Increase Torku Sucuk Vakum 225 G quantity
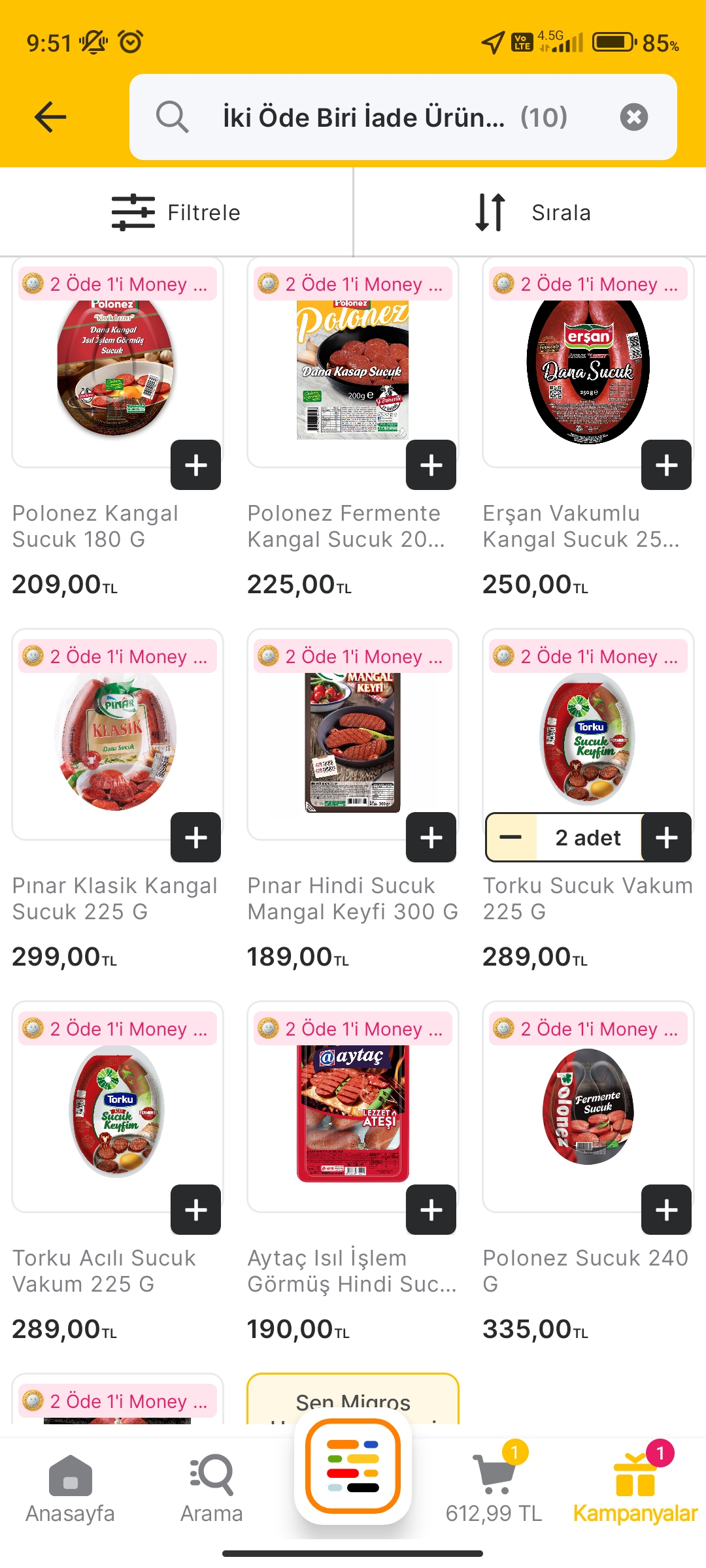 pyautogui.click(x=666, y=838)
